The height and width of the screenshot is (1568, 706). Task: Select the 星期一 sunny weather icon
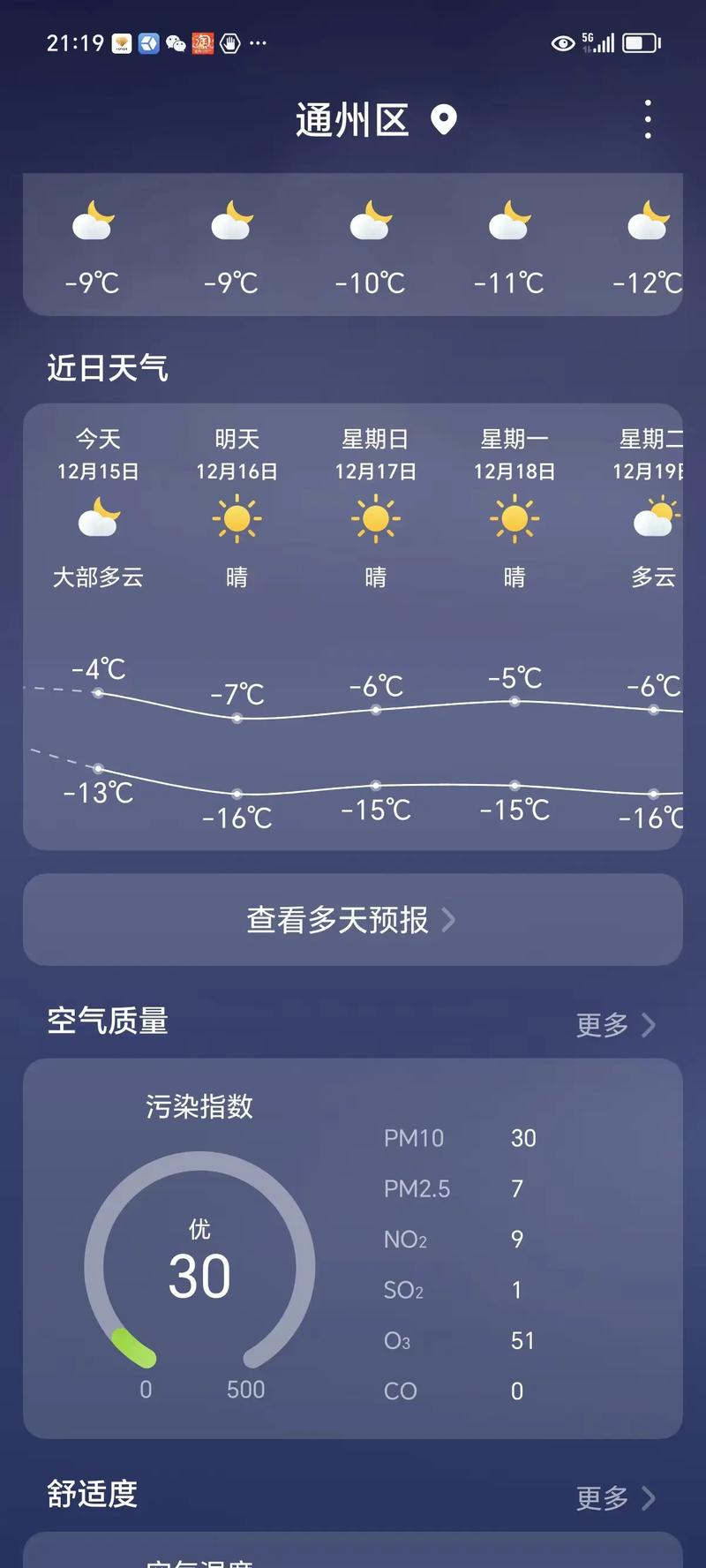click(x=514, y=520)
